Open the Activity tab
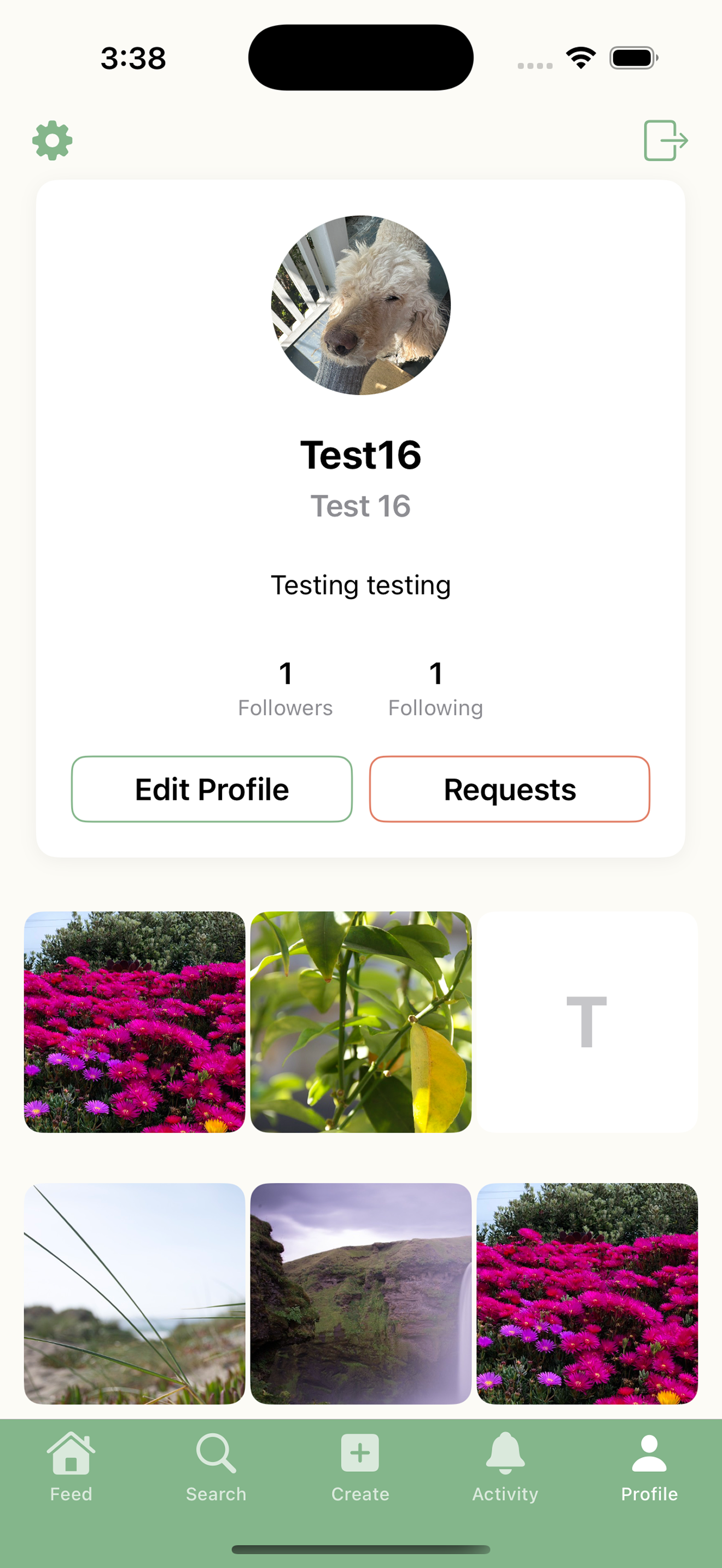722x1568 pixels. 505,1467
